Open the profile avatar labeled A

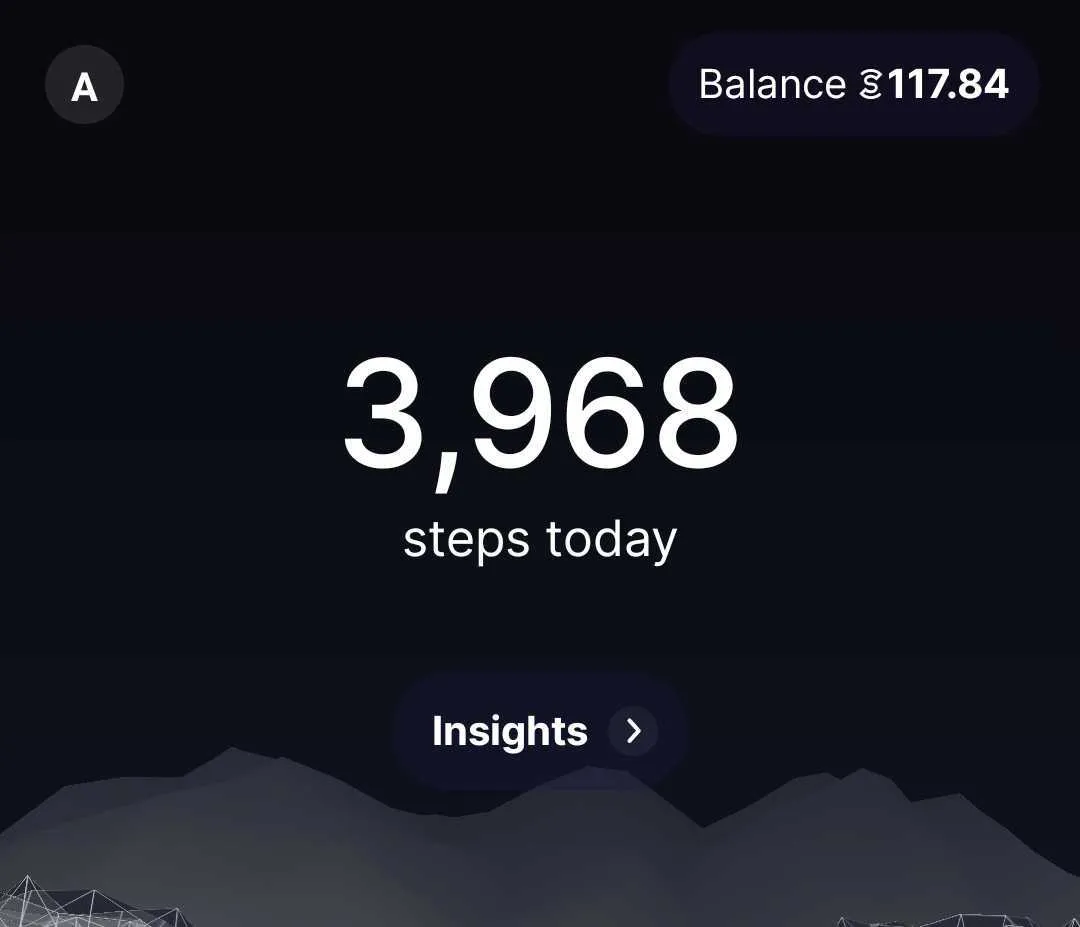(x=84, y=86)
